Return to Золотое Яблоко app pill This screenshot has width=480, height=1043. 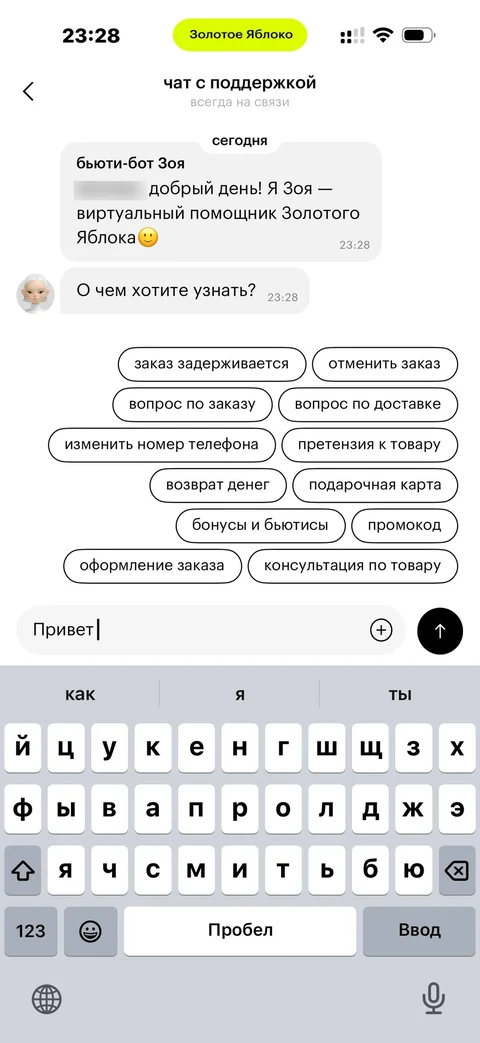pyautogui.click(x=241, y=35)
